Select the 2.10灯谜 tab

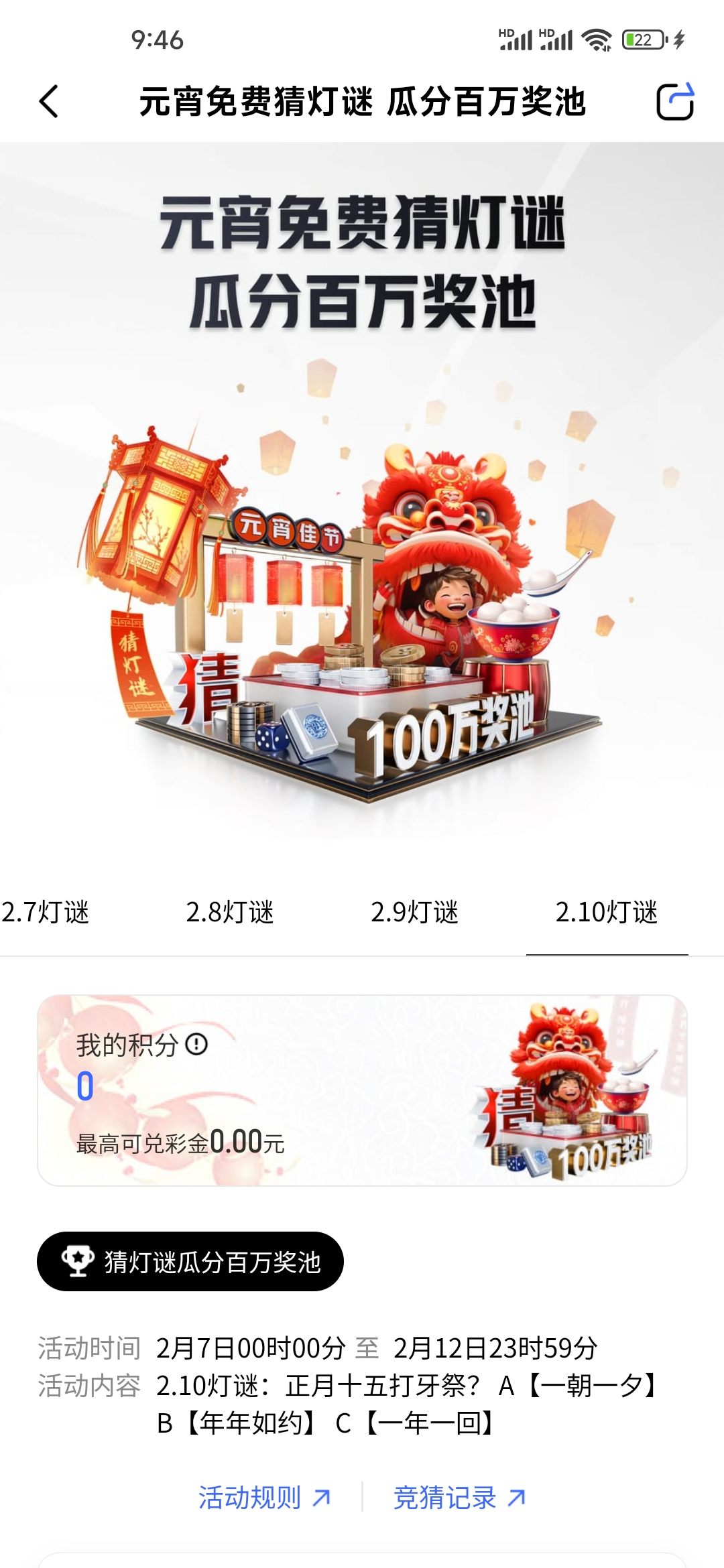click(x=607, y=913)
